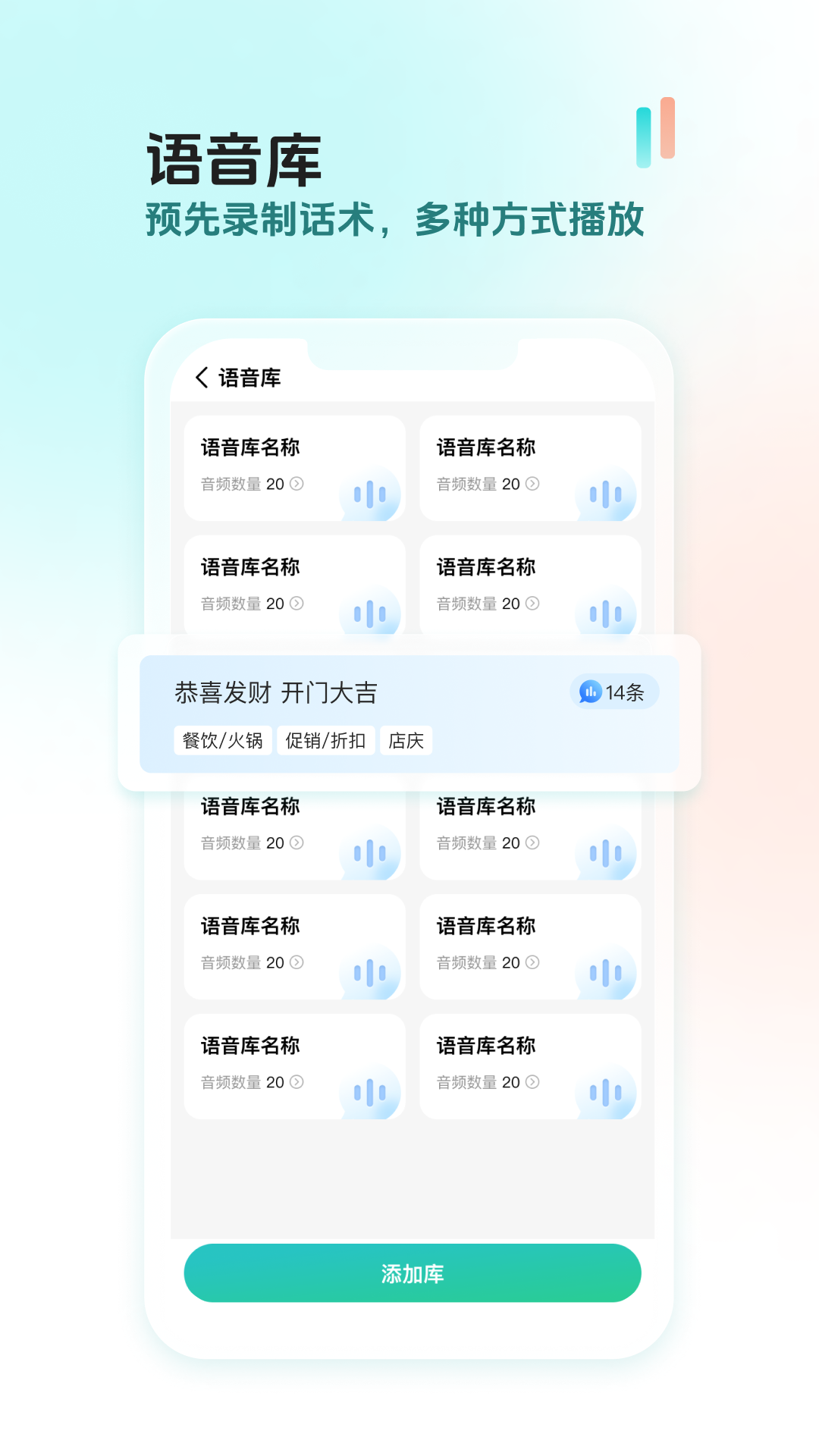Toggle the 餐饮/火锅 tag chip
819x1456 pixels.
(222, 741)
